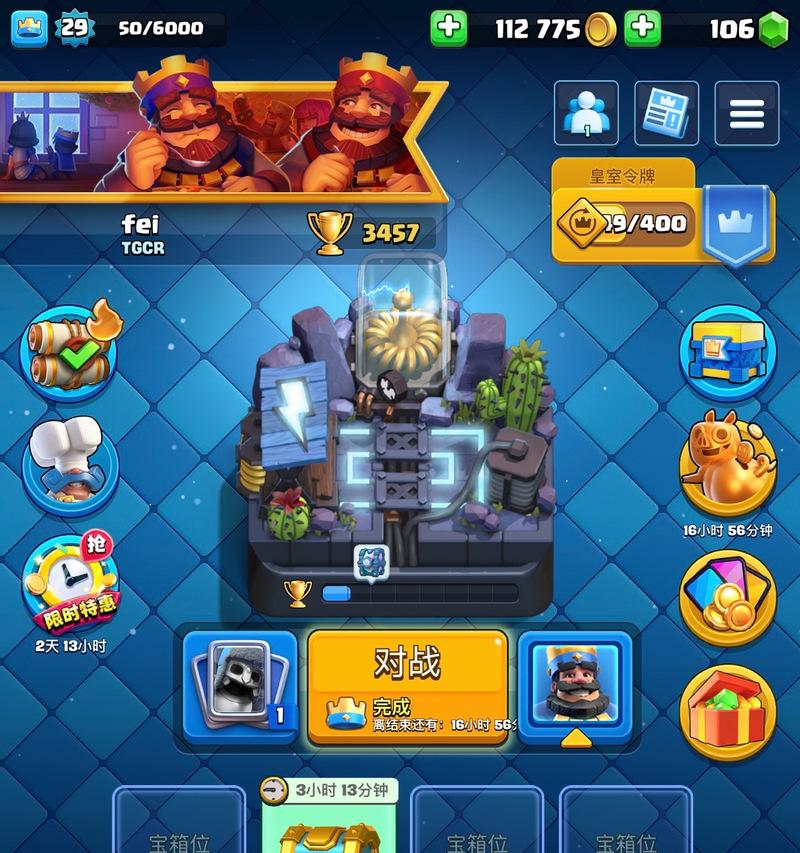Open the news feed icon
800x853 pixels.
[665, 113]
